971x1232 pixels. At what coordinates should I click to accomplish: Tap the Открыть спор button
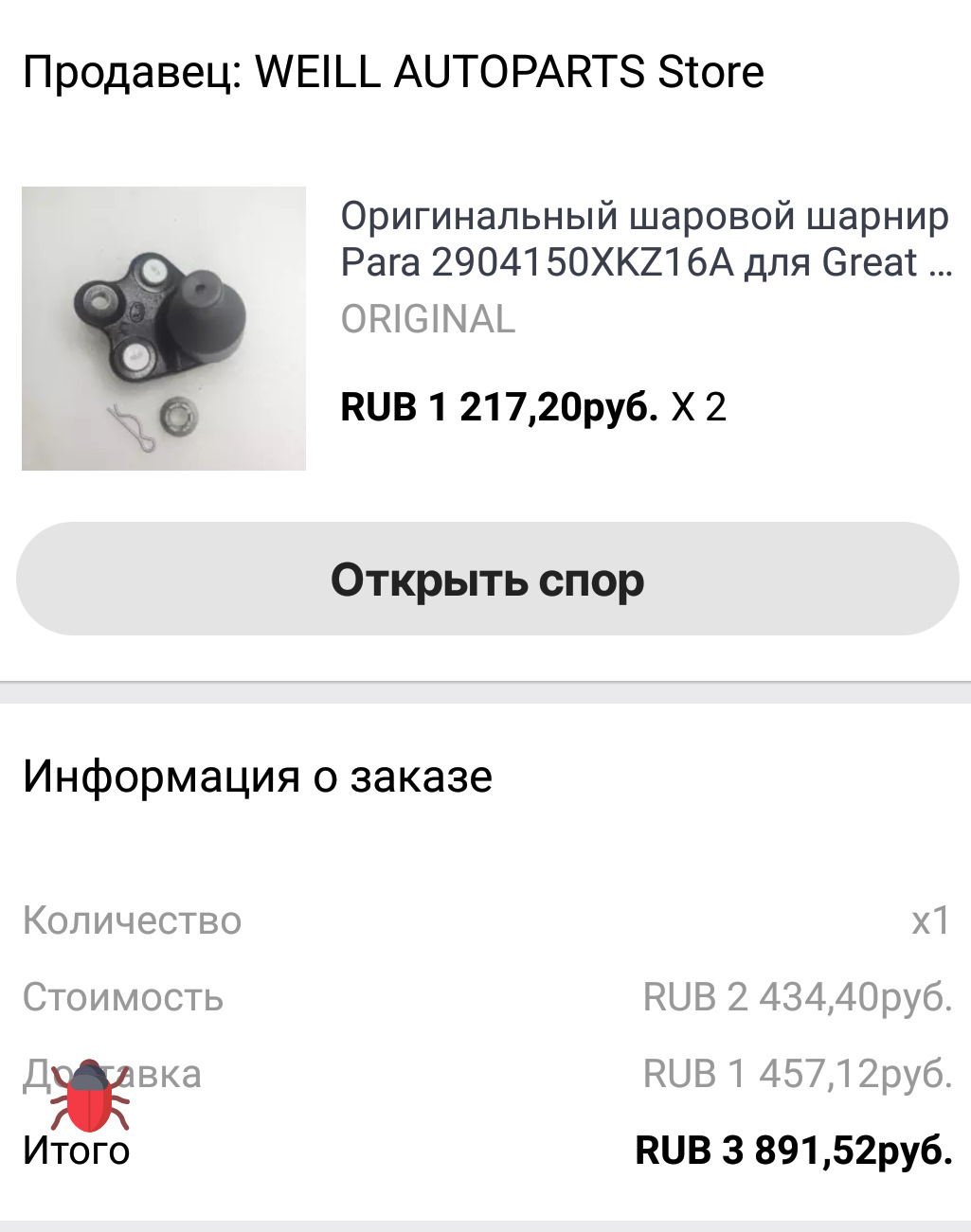coord(487,580)
